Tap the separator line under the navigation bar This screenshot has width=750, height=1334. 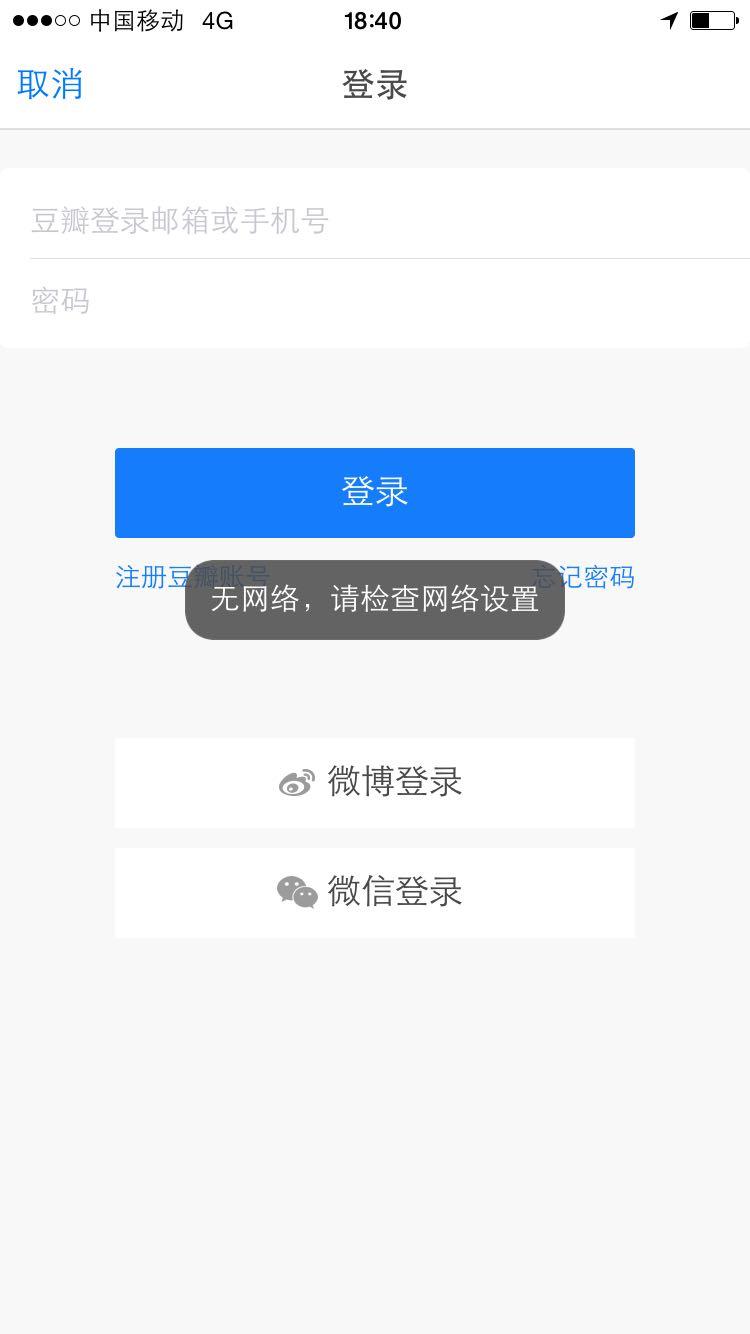375,128
